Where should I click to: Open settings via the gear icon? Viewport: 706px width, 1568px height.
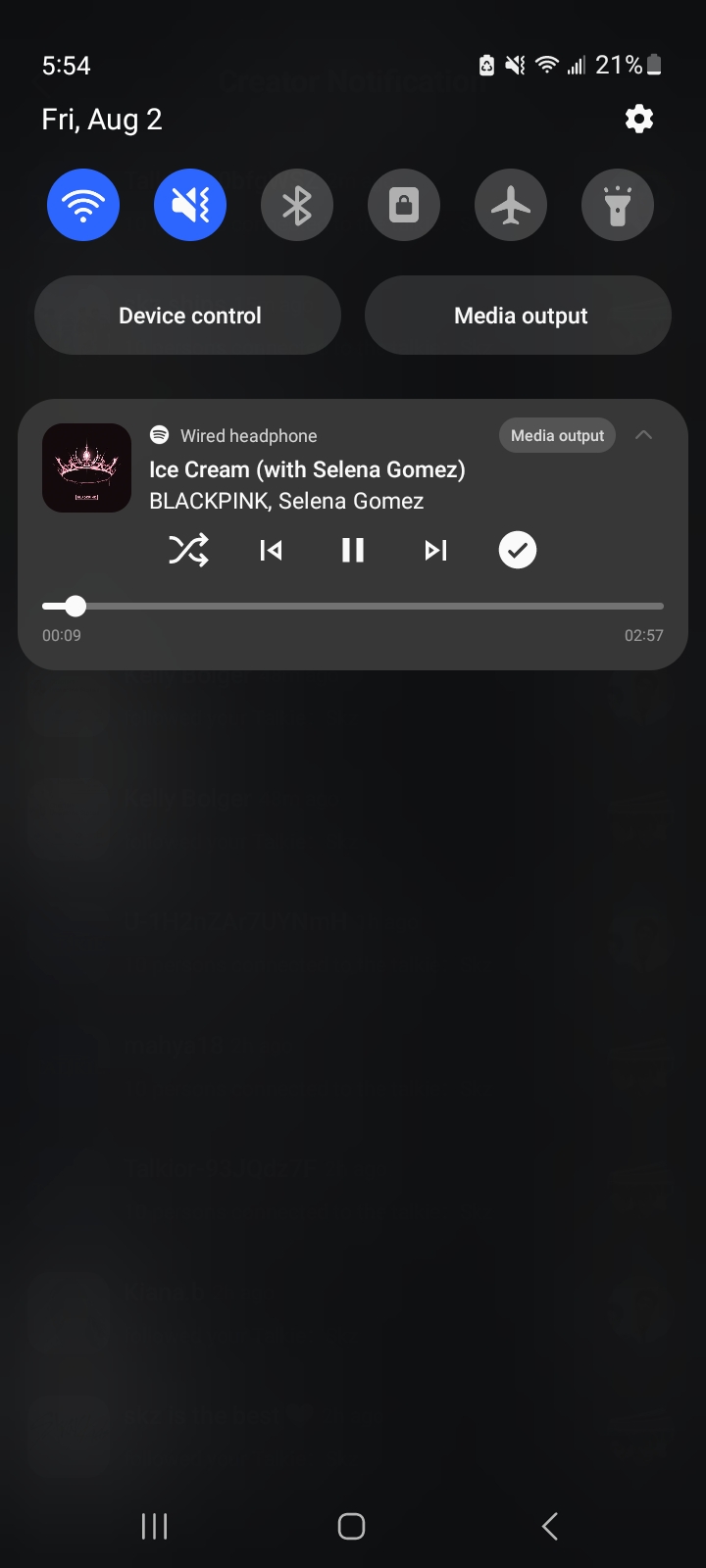coord(639,120)
